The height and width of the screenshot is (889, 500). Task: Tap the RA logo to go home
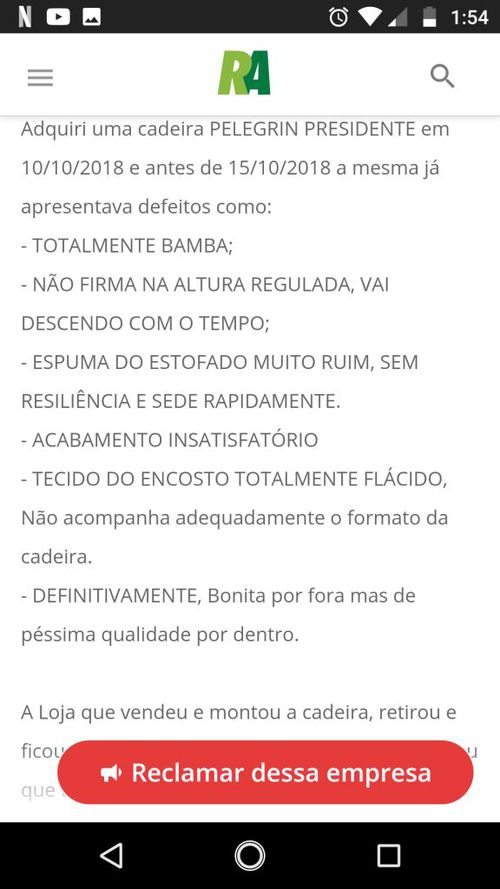(x=244, y=73)
